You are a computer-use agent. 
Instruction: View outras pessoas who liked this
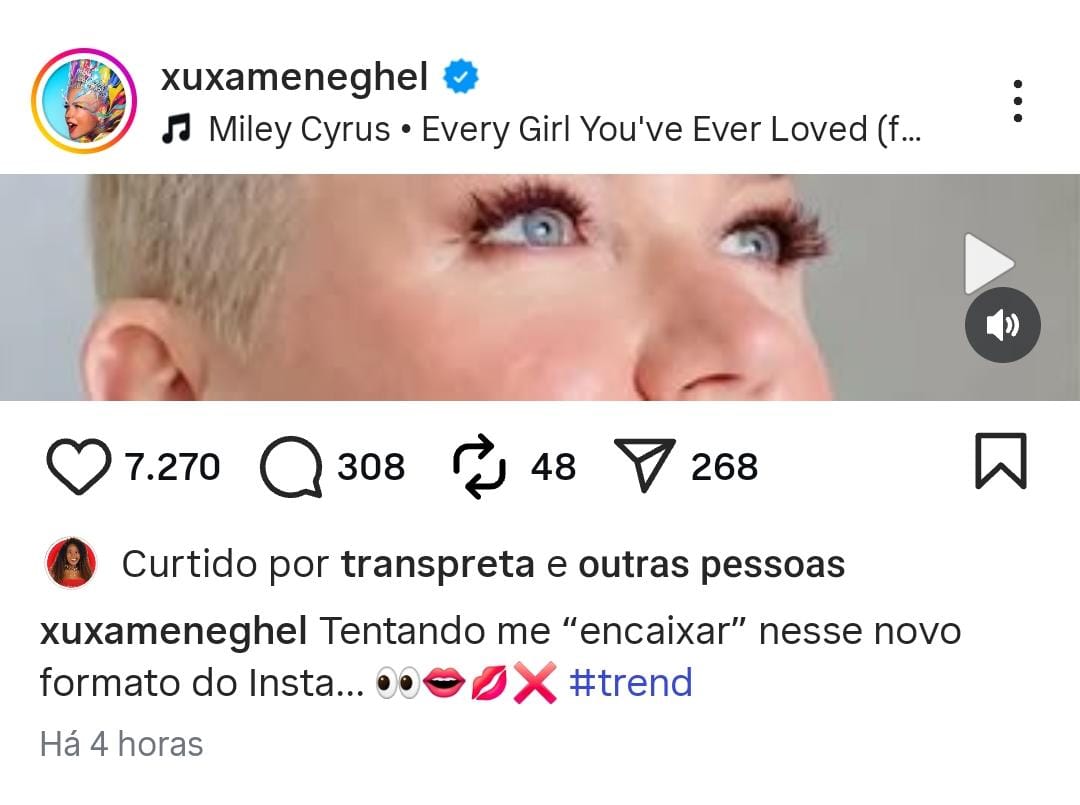coord(711,565)
